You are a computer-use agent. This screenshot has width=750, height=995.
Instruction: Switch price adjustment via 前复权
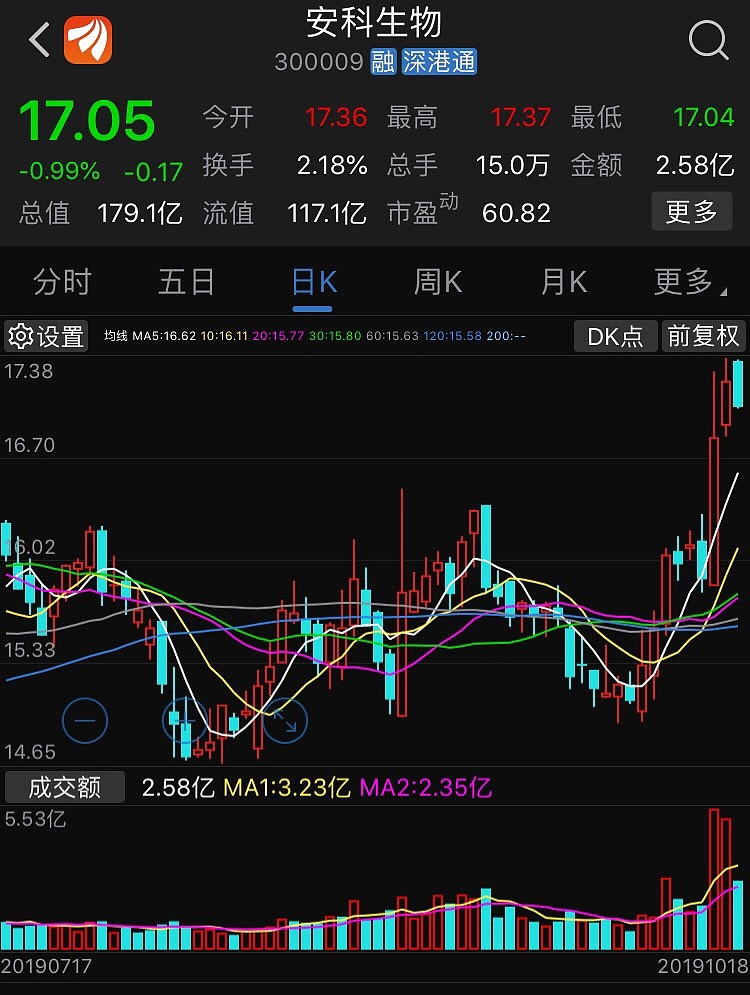[x=702, y=336]
